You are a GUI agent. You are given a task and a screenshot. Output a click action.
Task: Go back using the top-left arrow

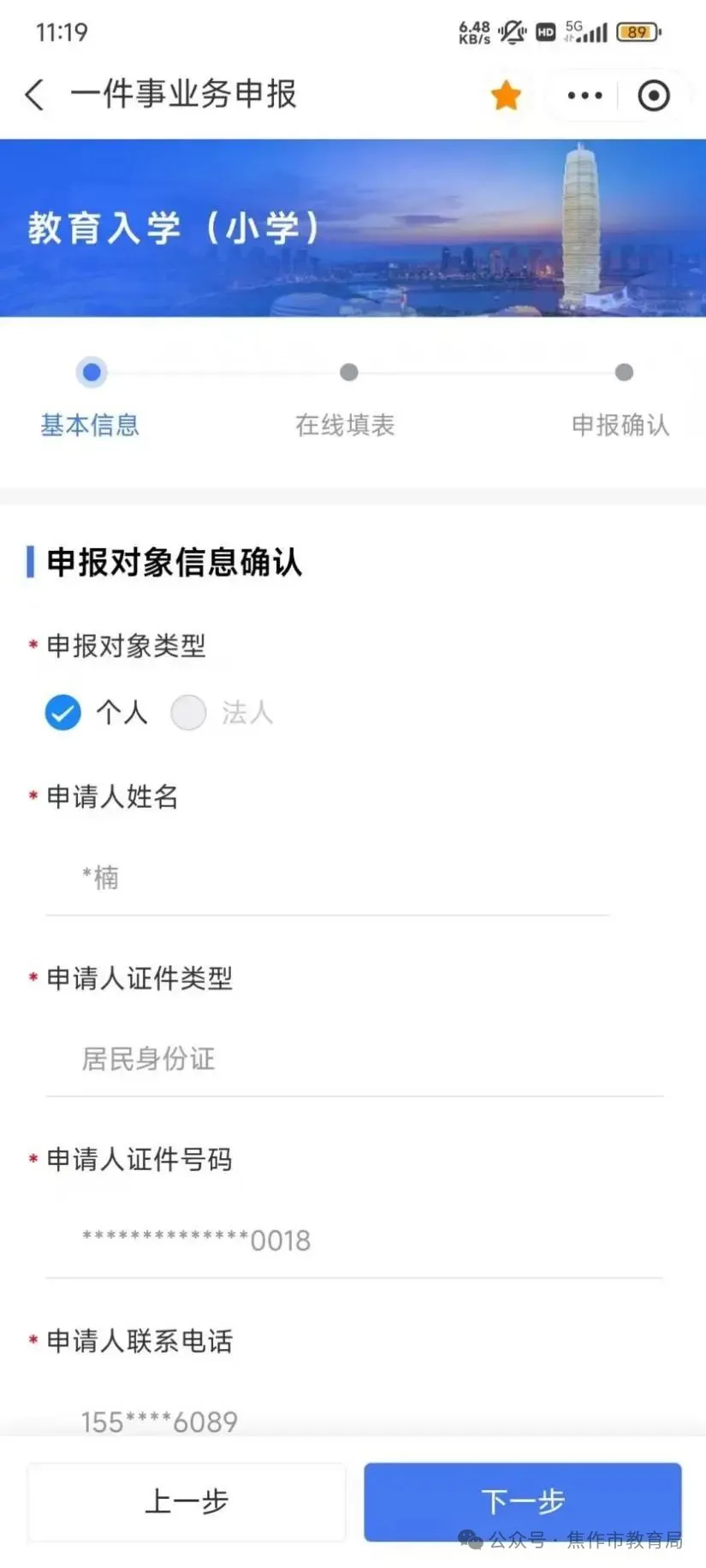pyautogui.click(x=34, y=95)
